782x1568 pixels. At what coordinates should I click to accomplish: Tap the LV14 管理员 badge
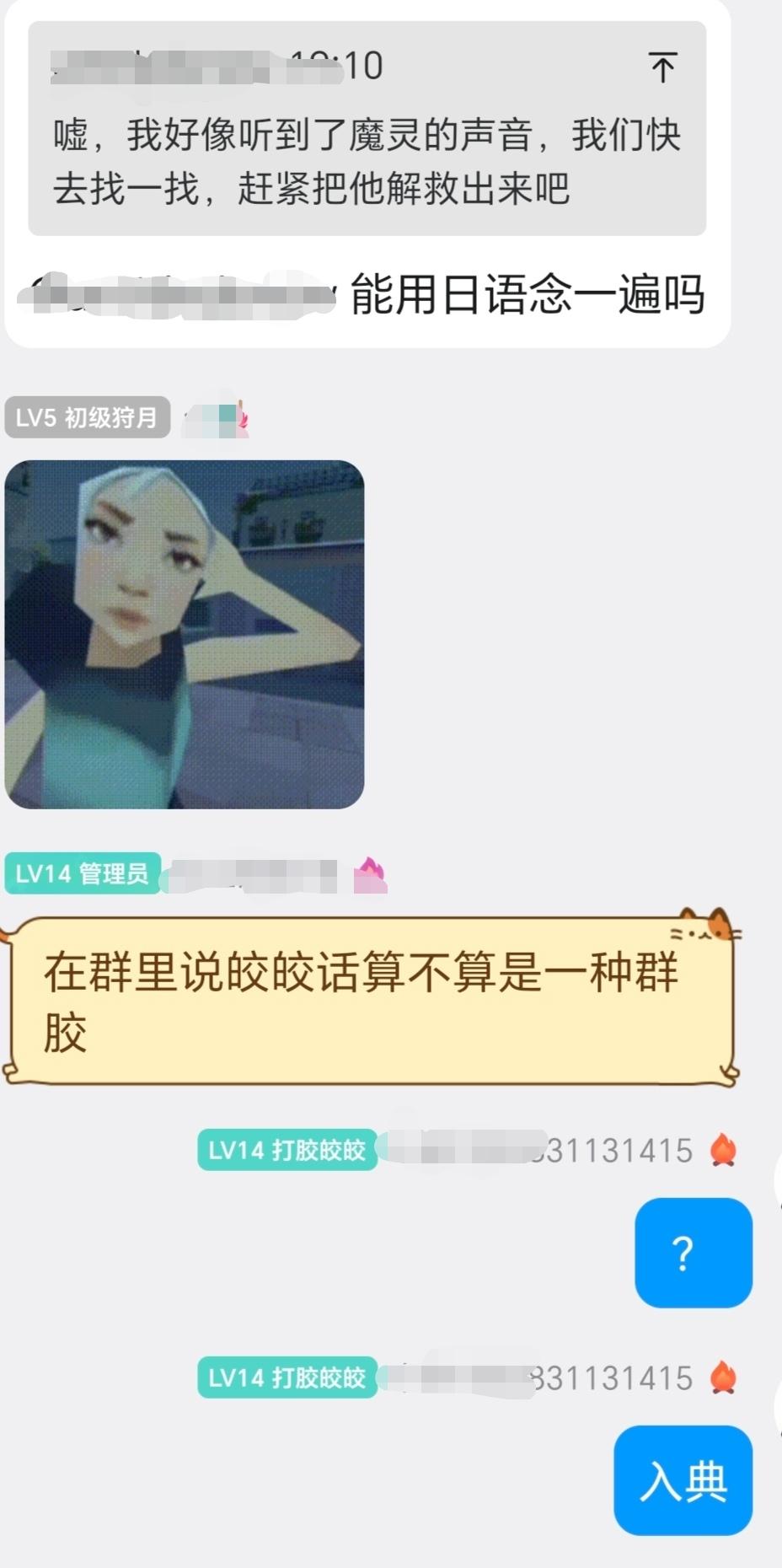pyautogui.click(x=82, y=873)
